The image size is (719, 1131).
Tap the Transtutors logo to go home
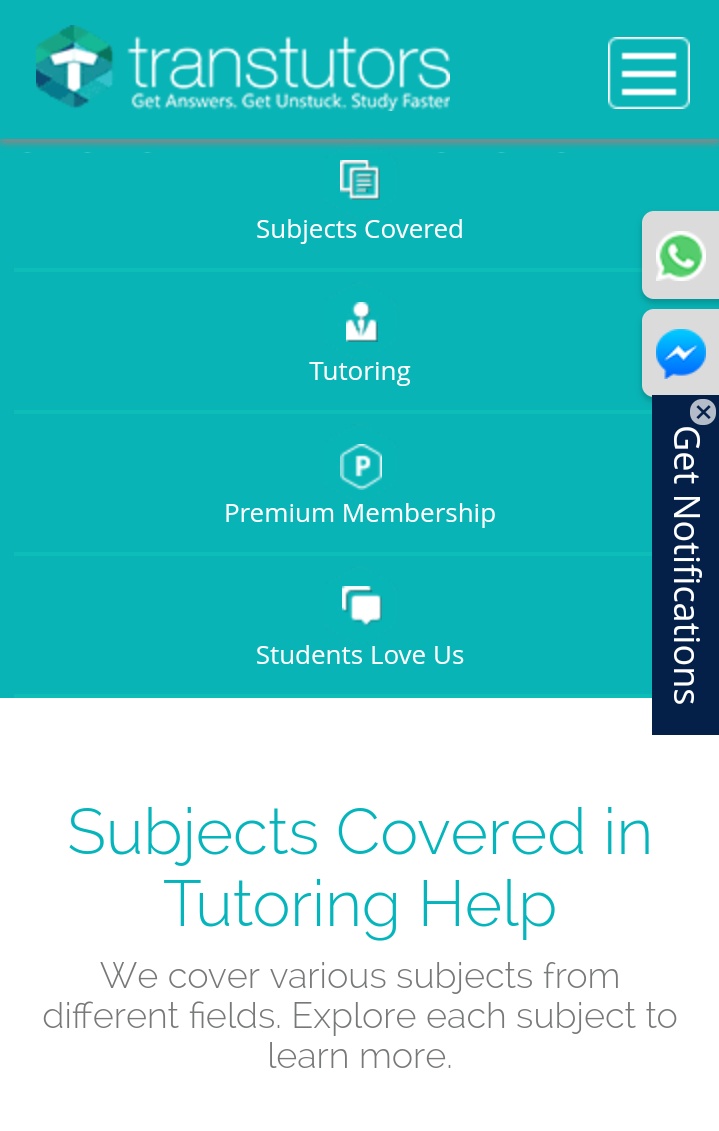[243, 68]
